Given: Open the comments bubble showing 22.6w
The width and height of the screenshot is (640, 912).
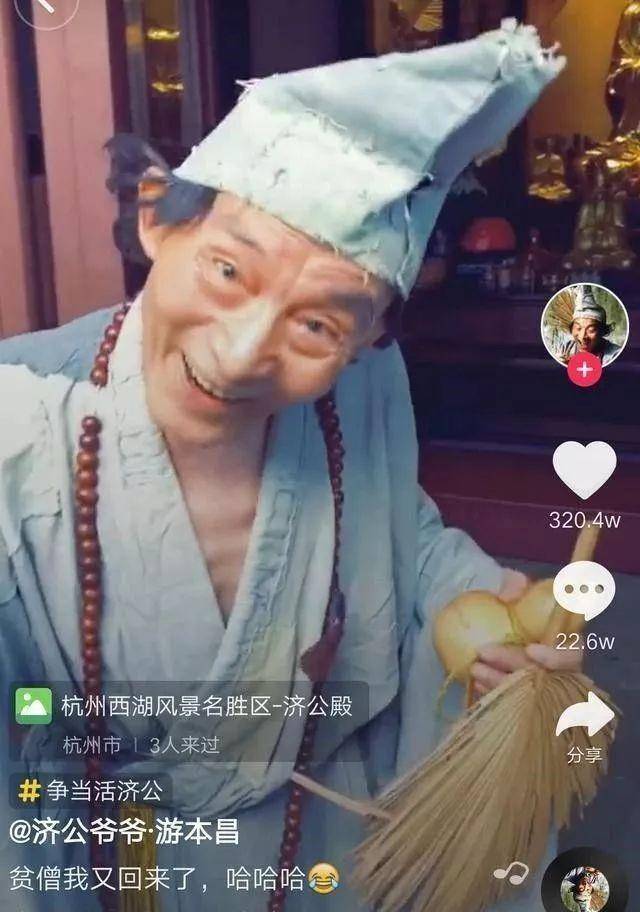Looking at the screenshot, I should click(584, 590).
